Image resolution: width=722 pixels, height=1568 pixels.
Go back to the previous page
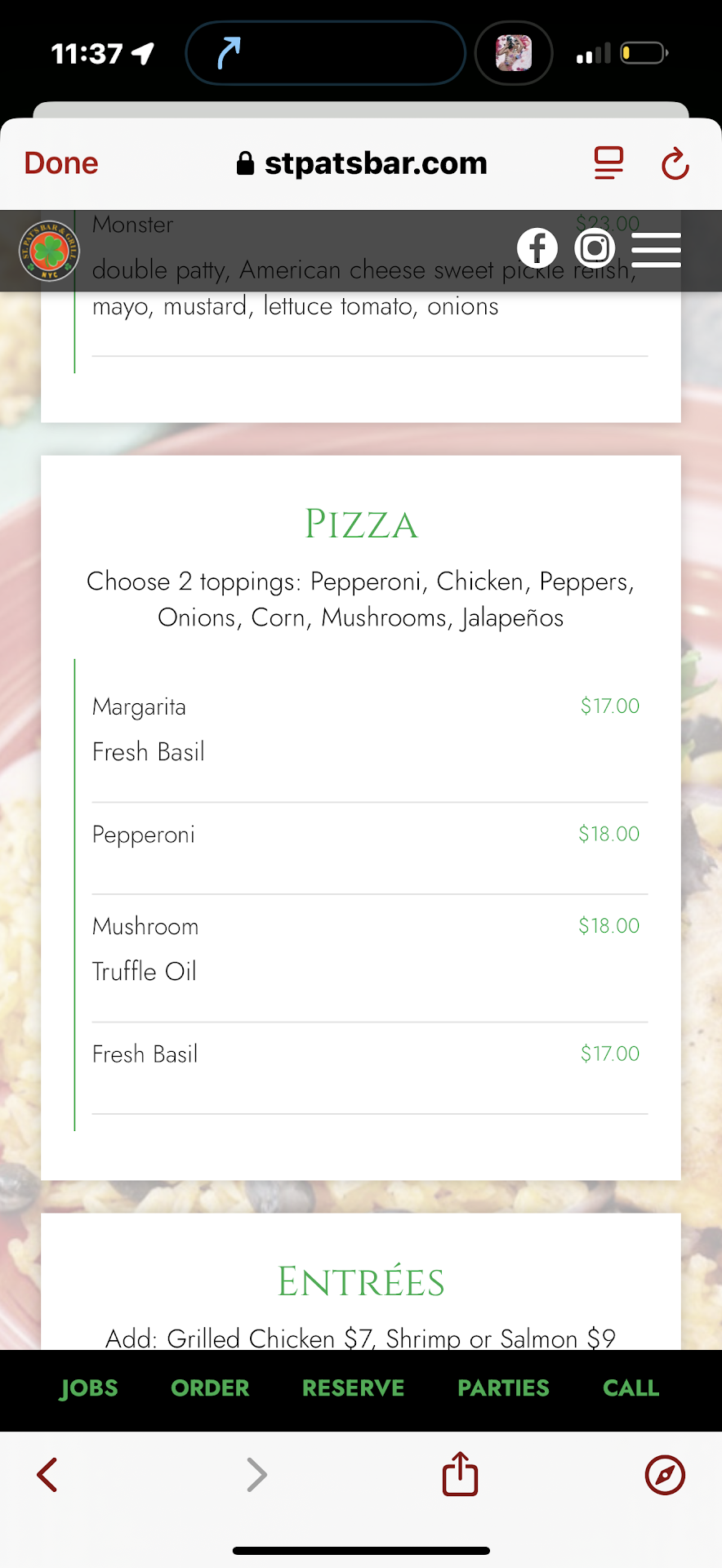click(x=47, y=1475)
